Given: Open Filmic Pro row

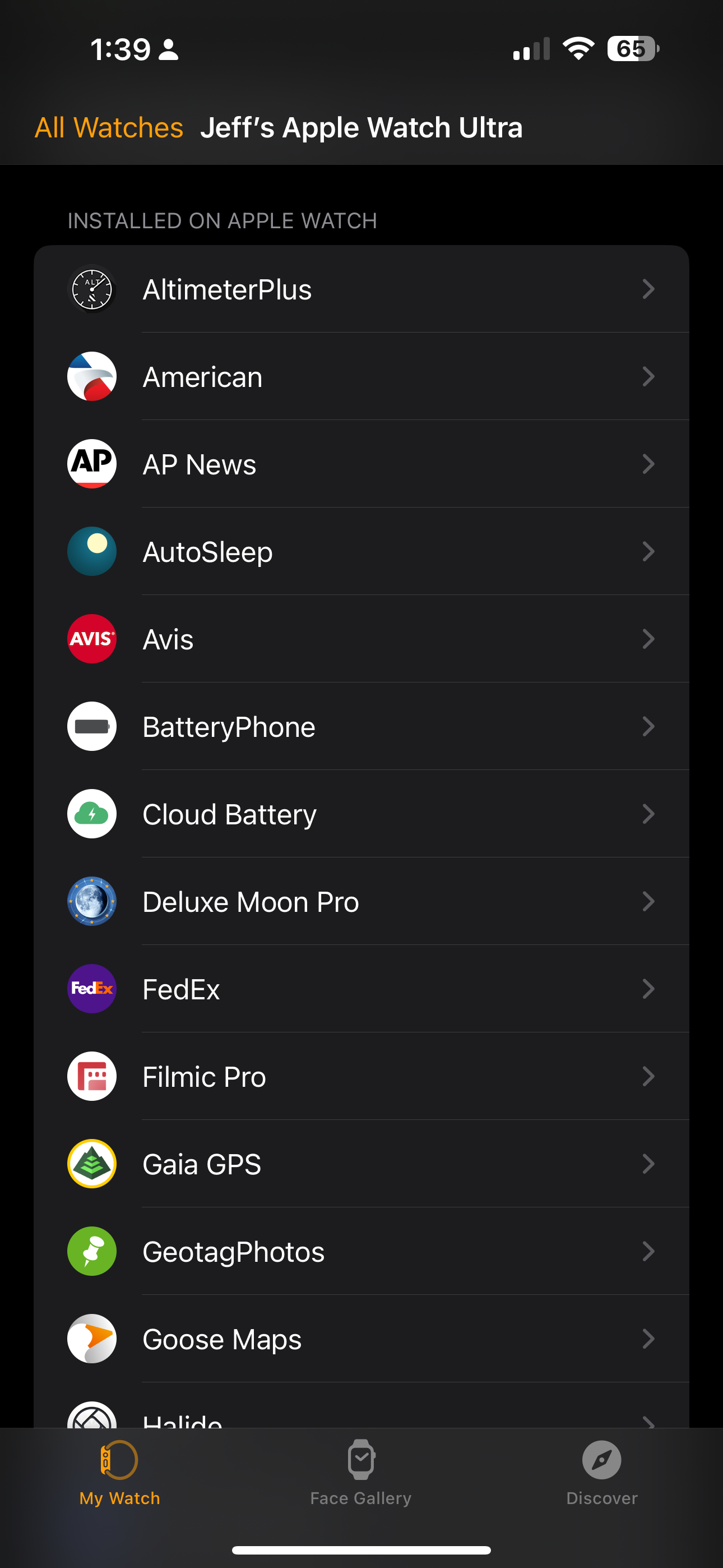Looking at the screenshot, I should [361, 1077].
